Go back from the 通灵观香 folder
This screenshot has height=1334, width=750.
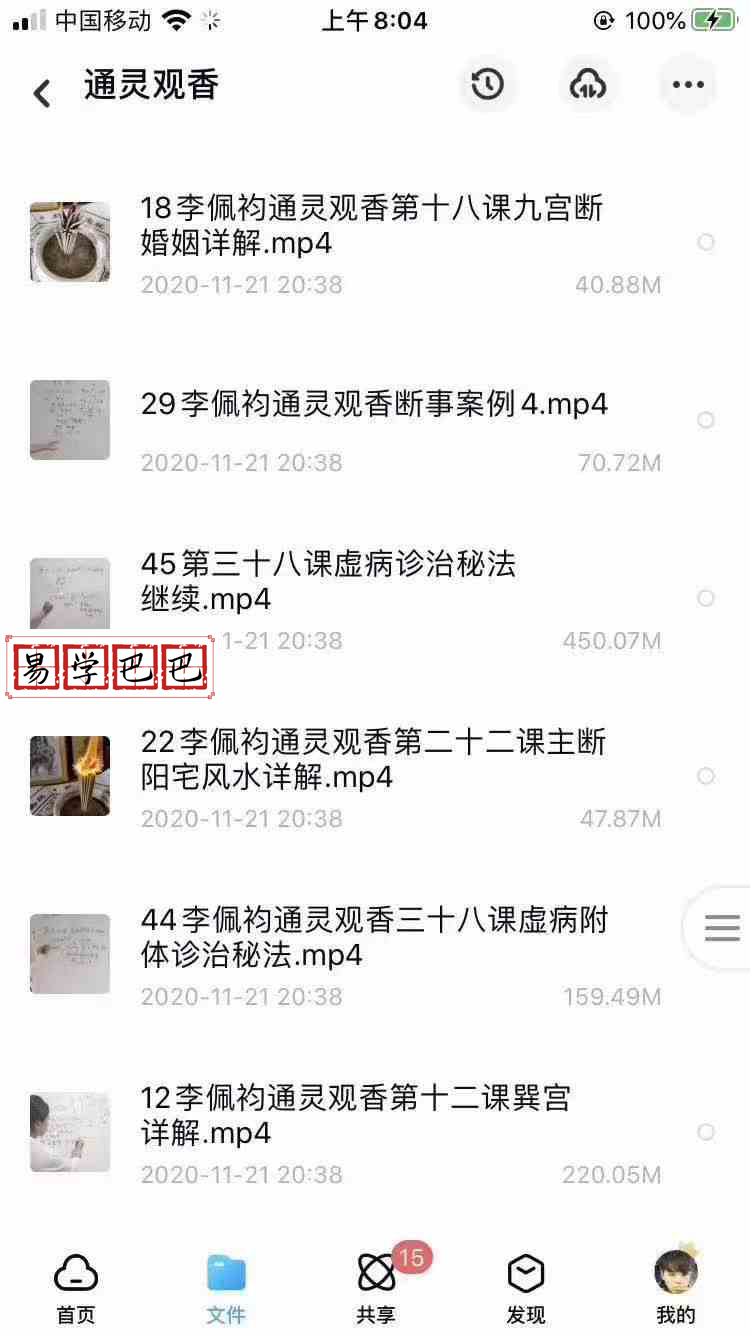point(42,93)
